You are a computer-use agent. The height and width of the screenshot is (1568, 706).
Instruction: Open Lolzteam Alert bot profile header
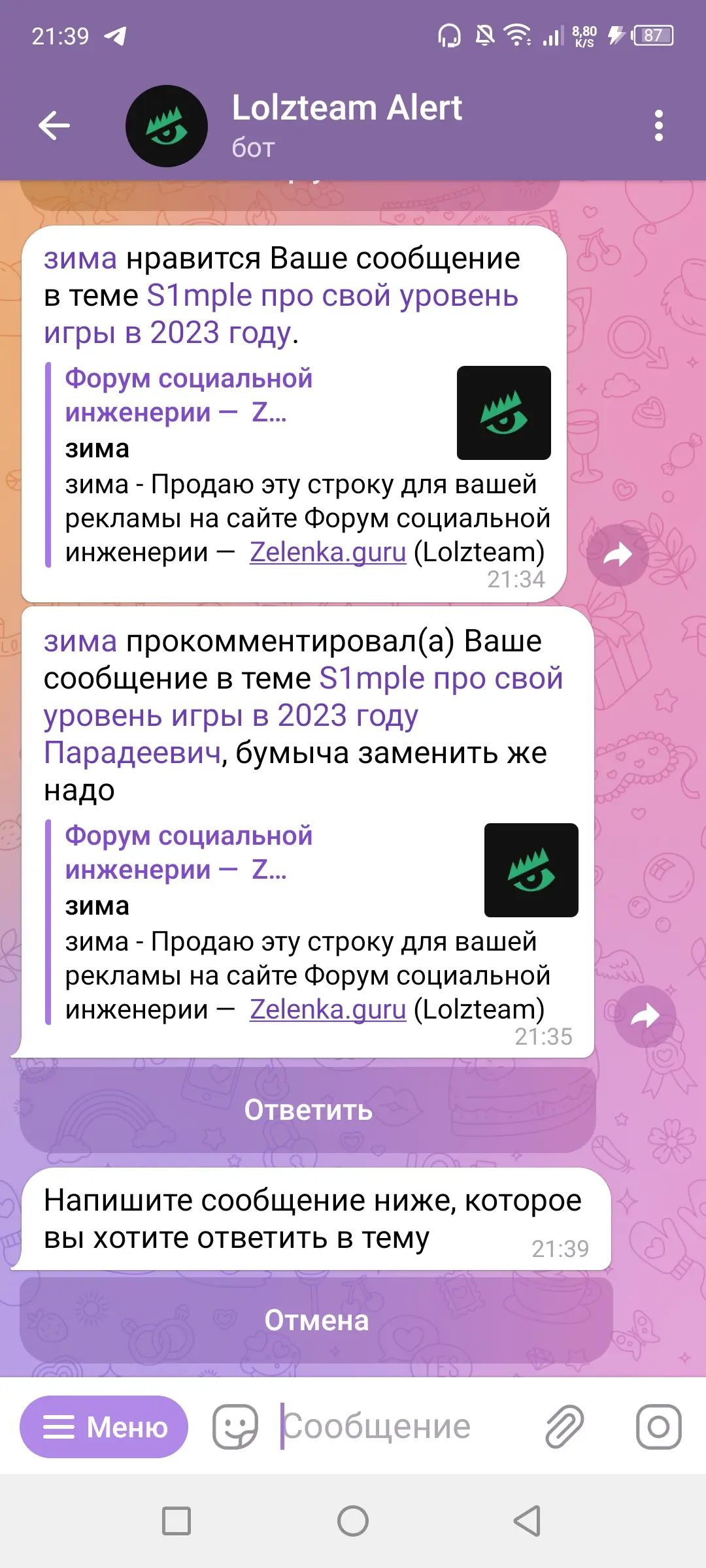(346, 125)
